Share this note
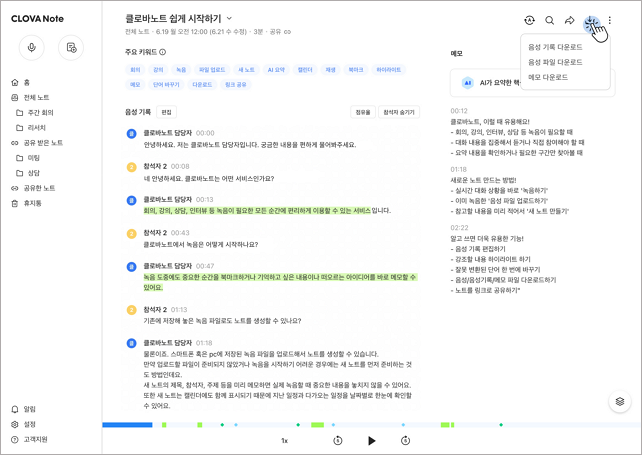 point(569,20)
